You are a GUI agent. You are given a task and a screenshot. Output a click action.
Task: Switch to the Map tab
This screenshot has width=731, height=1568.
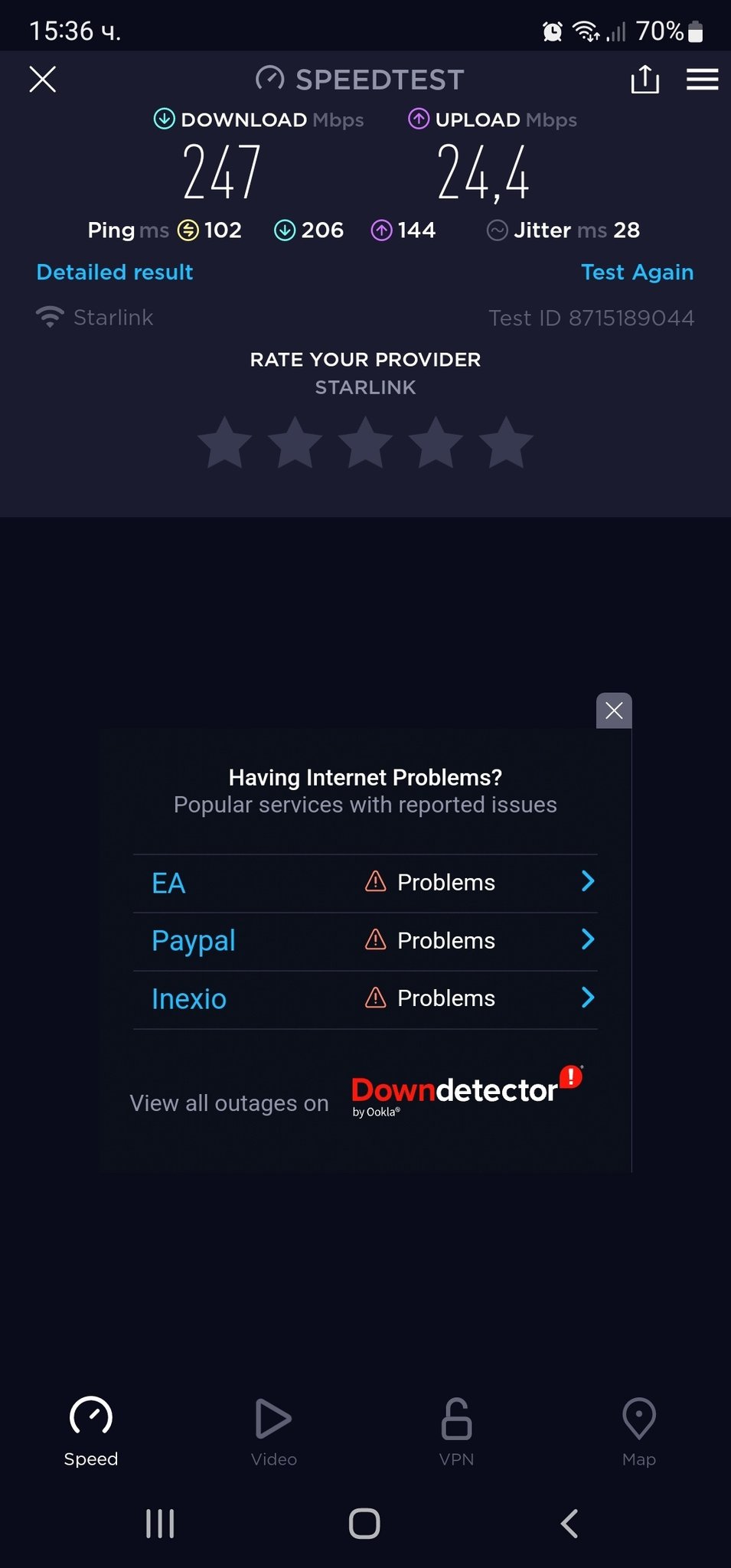coord(638,1431)
